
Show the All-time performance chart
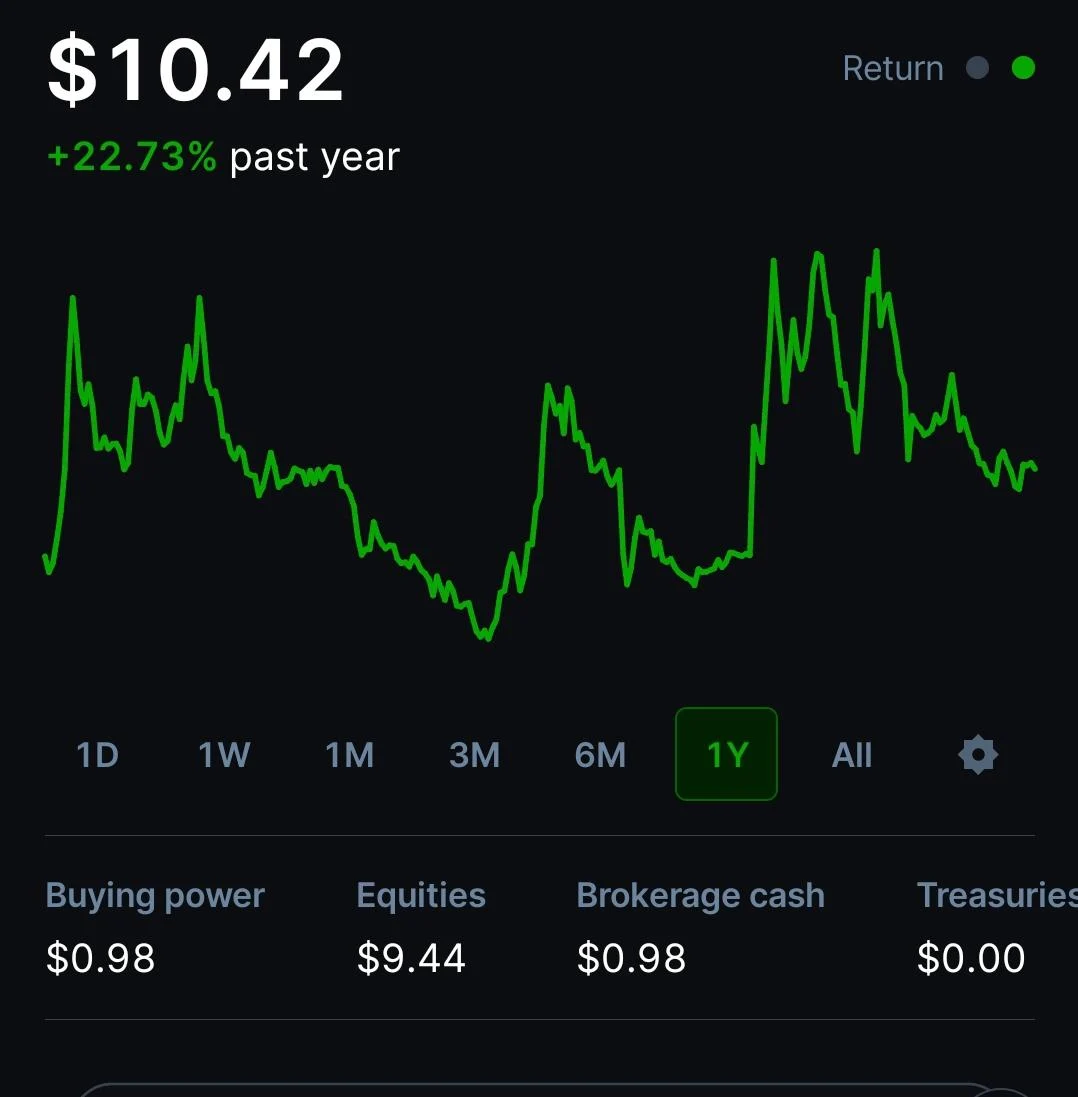[852, 755]
